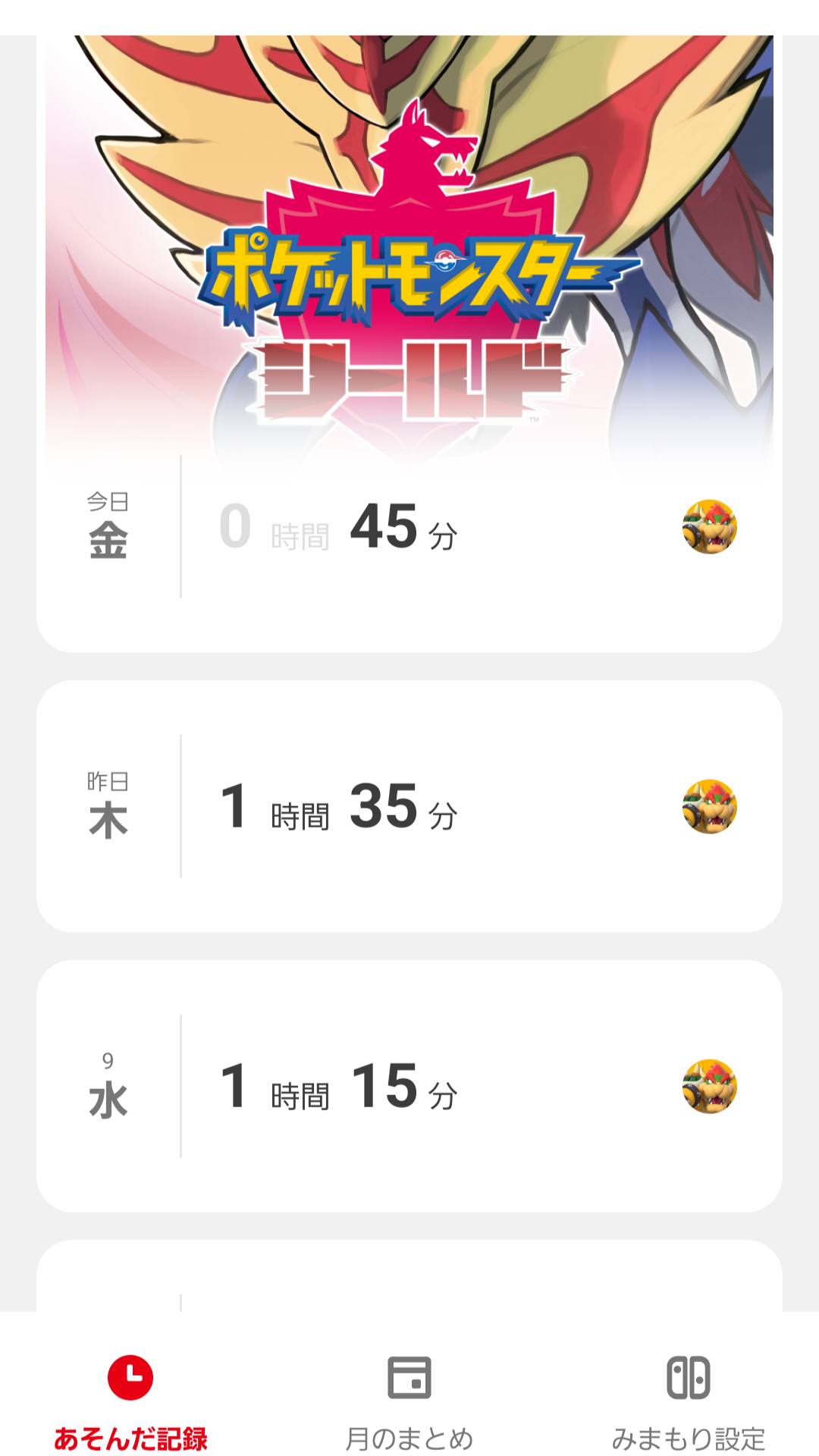This screenshot has width=819, height=1456.
Task: Select the あそんだ記録 tab
Action: click(x=130, y=1399)
